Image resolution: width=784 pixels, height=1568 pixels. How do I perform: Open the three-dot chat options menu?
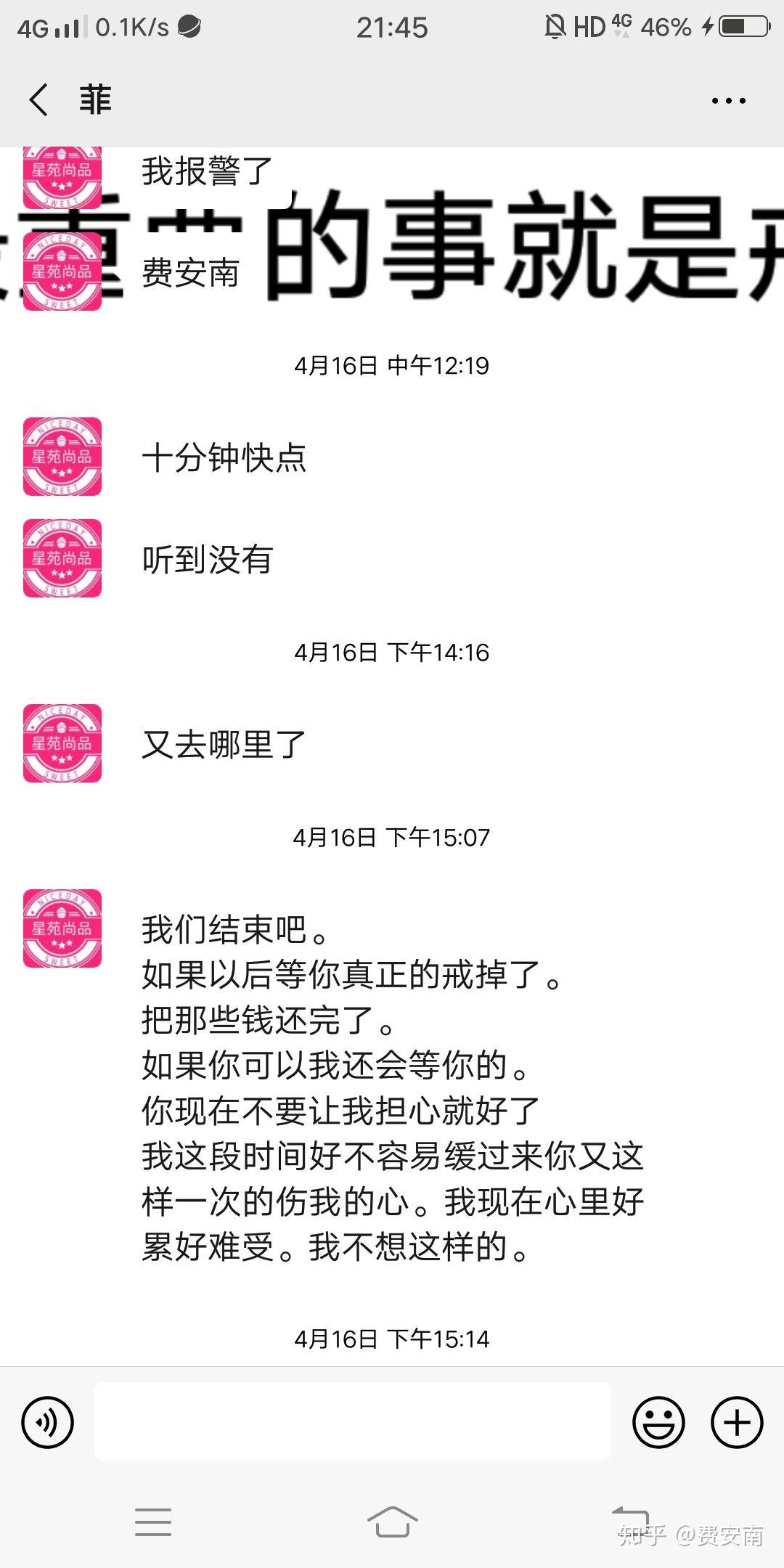728,100
